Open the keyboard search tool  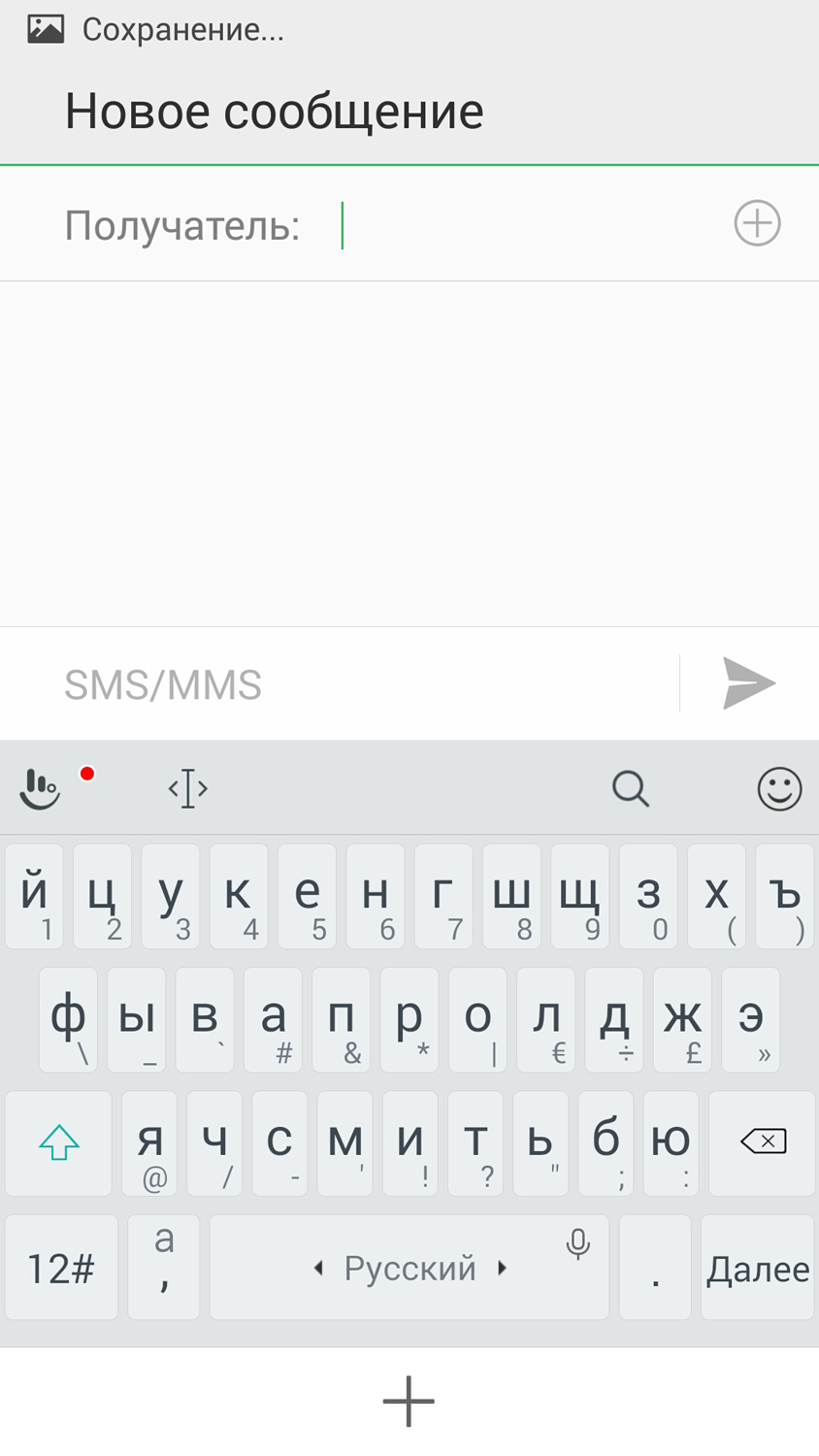tap(631, 788)
